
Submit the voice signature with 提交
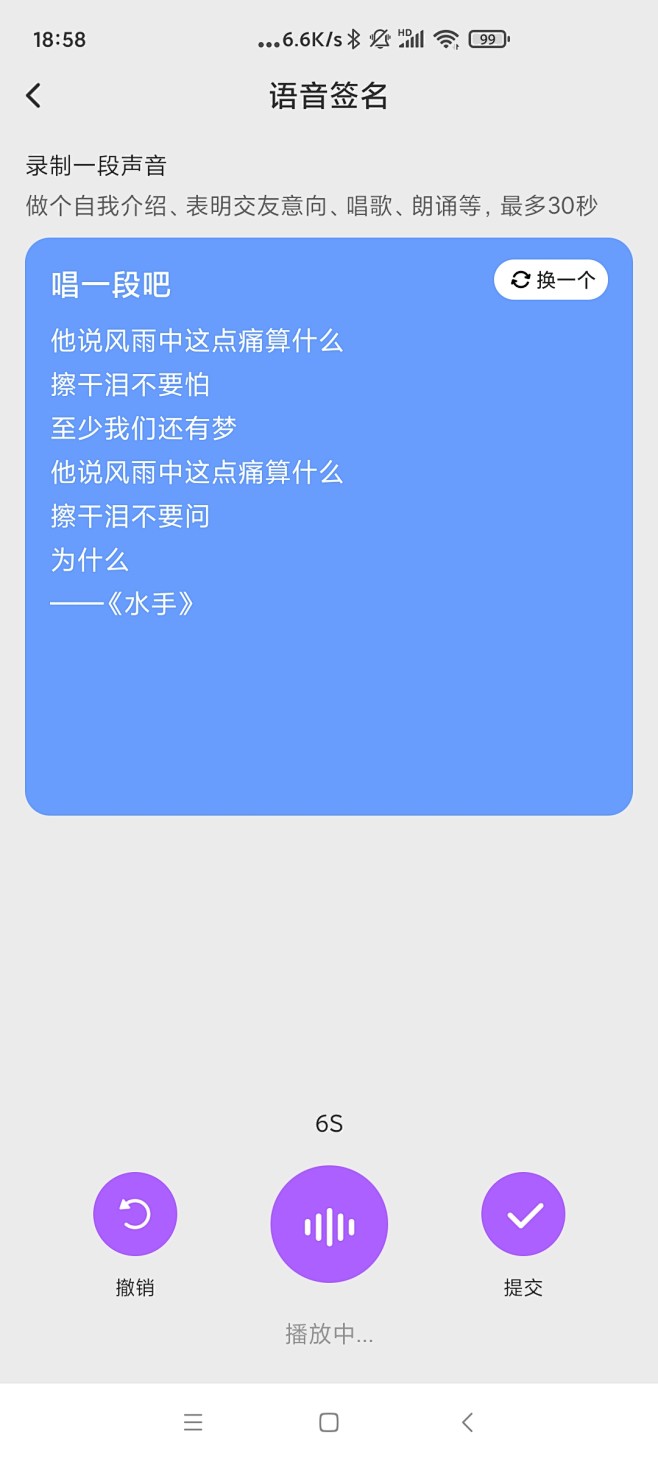tap(523, 1214)
